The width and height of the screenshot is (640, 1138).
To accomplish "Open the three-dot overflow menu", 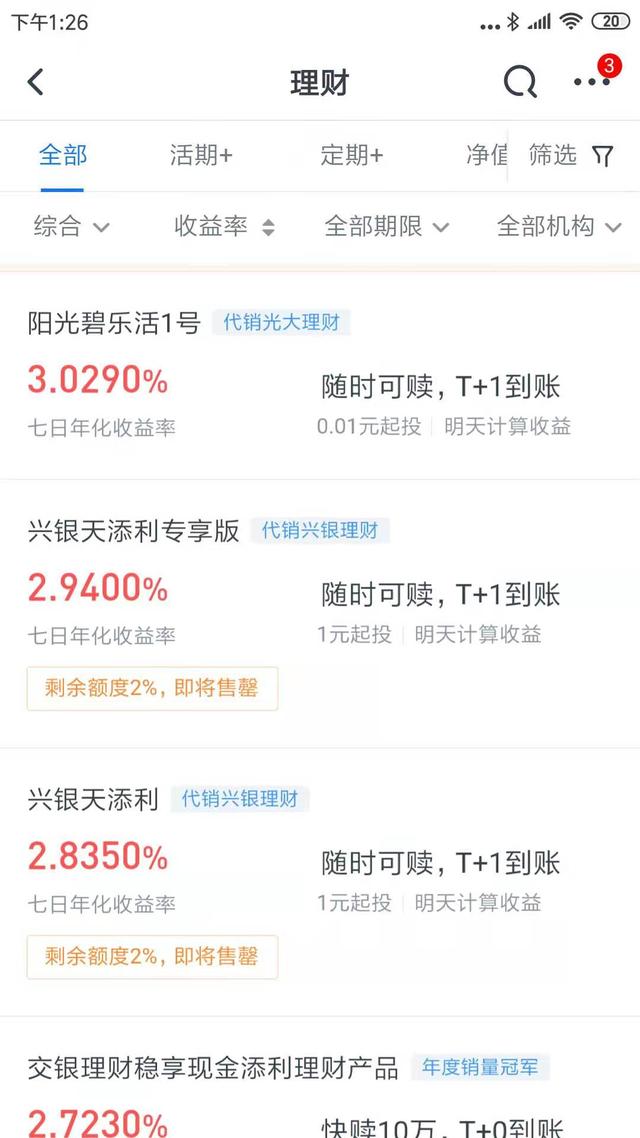I will (x=591, y=82).
